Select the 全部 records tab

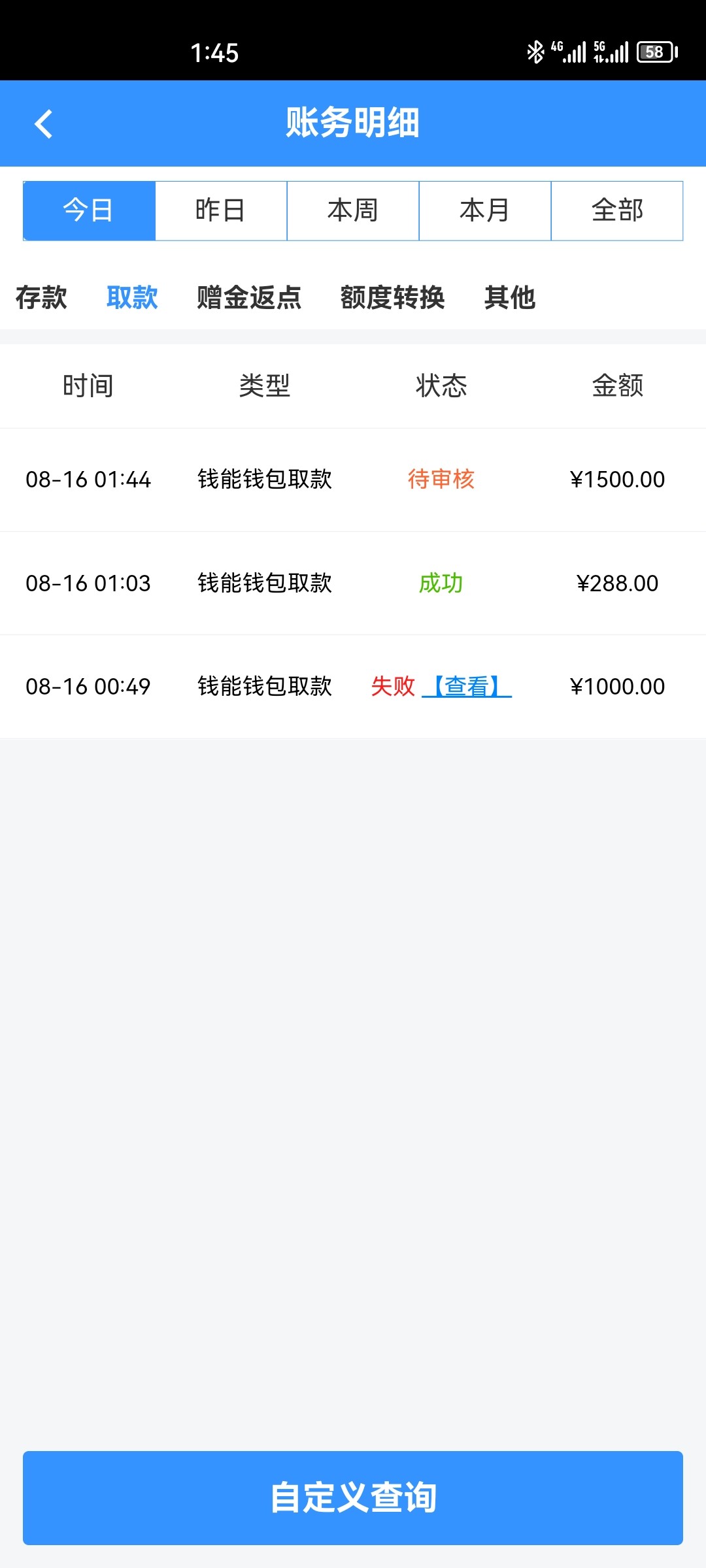click(x=617, y=210)
